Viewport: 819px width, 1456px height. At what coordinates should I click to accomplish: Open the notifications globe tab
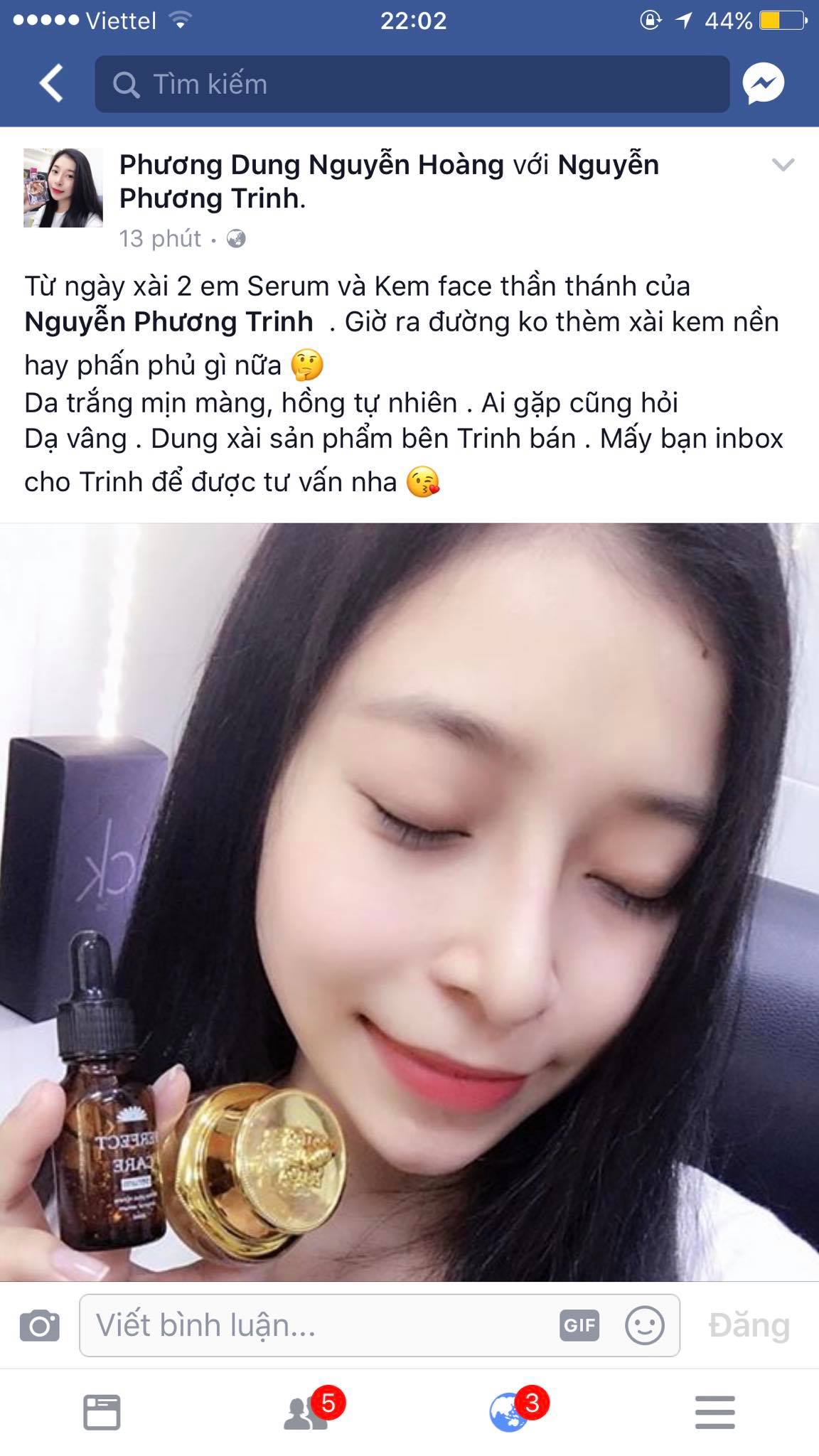tap(510, 1412)
